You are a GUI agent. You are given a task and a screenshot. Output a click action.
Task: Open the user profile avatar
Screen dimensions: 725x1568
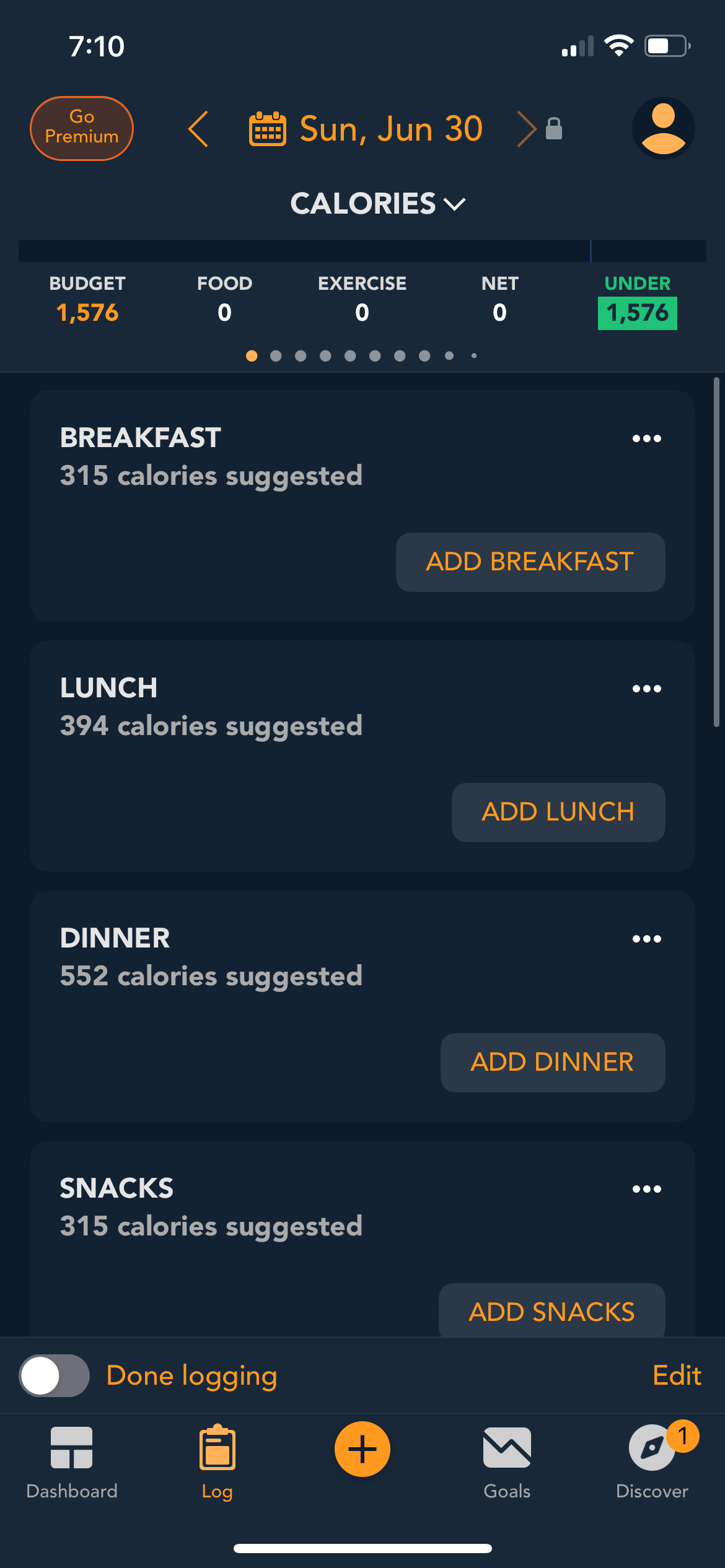pyautogui.click(x=663, y=128)
